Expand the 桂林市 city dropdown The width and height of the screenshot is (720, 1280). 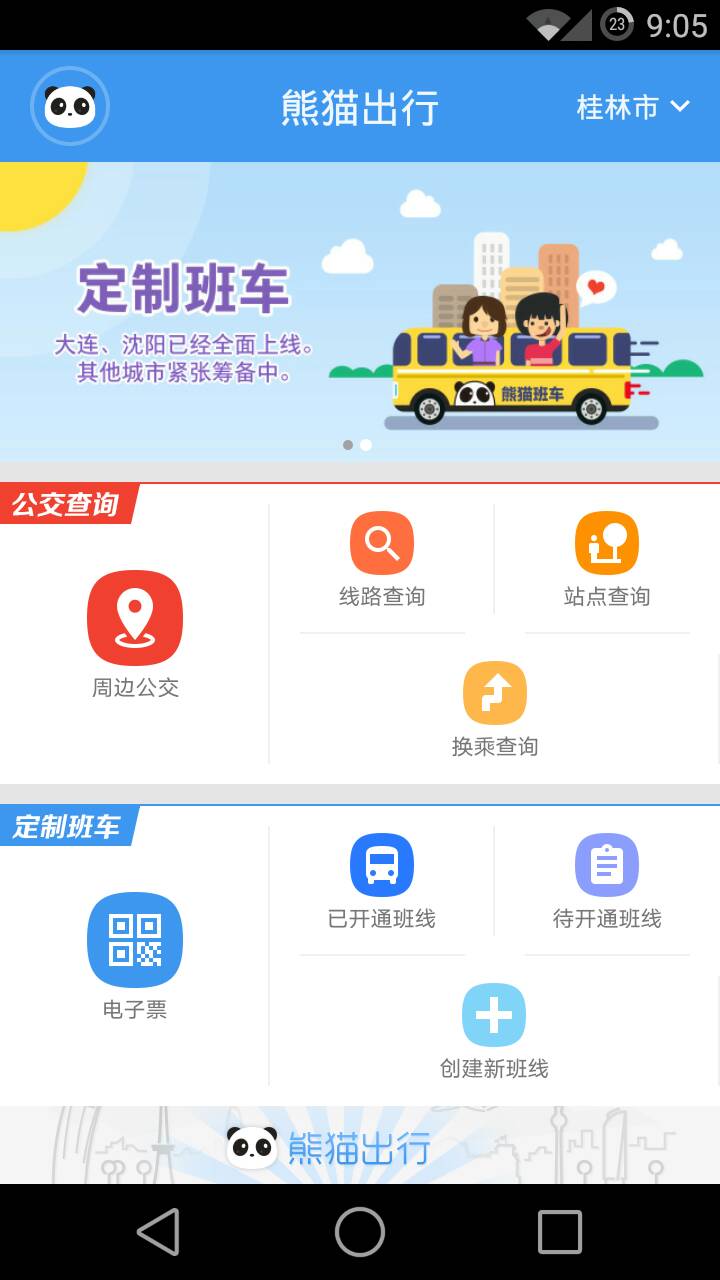pyautogui.click(x=633, y=107)
